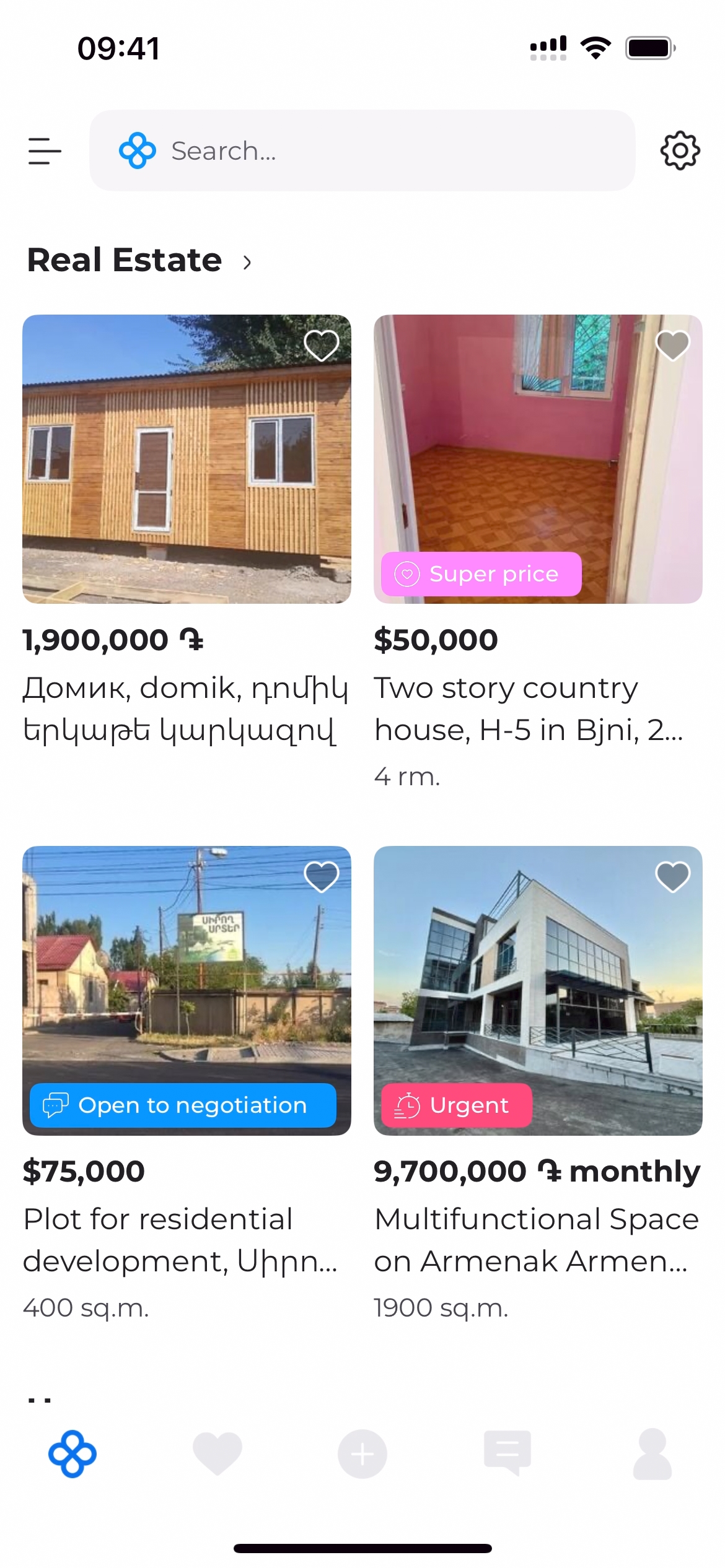The height and width of the screenshot is (1568, 725).
Task: Open the Real Estate category
Action: click(139, 260)
